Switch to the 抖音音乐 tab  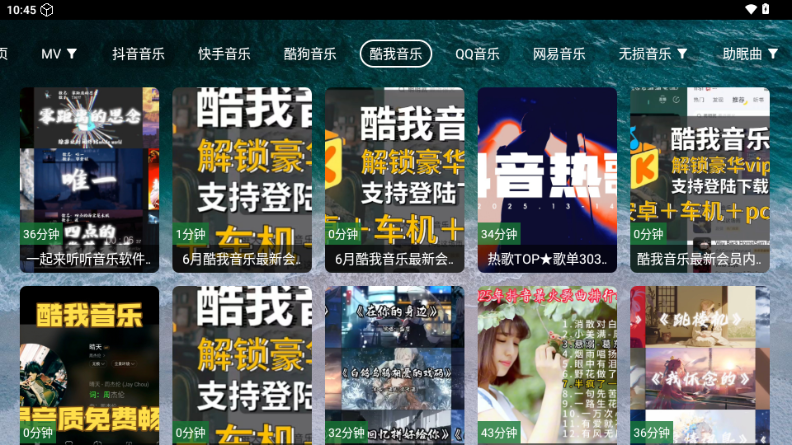pos(138,54)
